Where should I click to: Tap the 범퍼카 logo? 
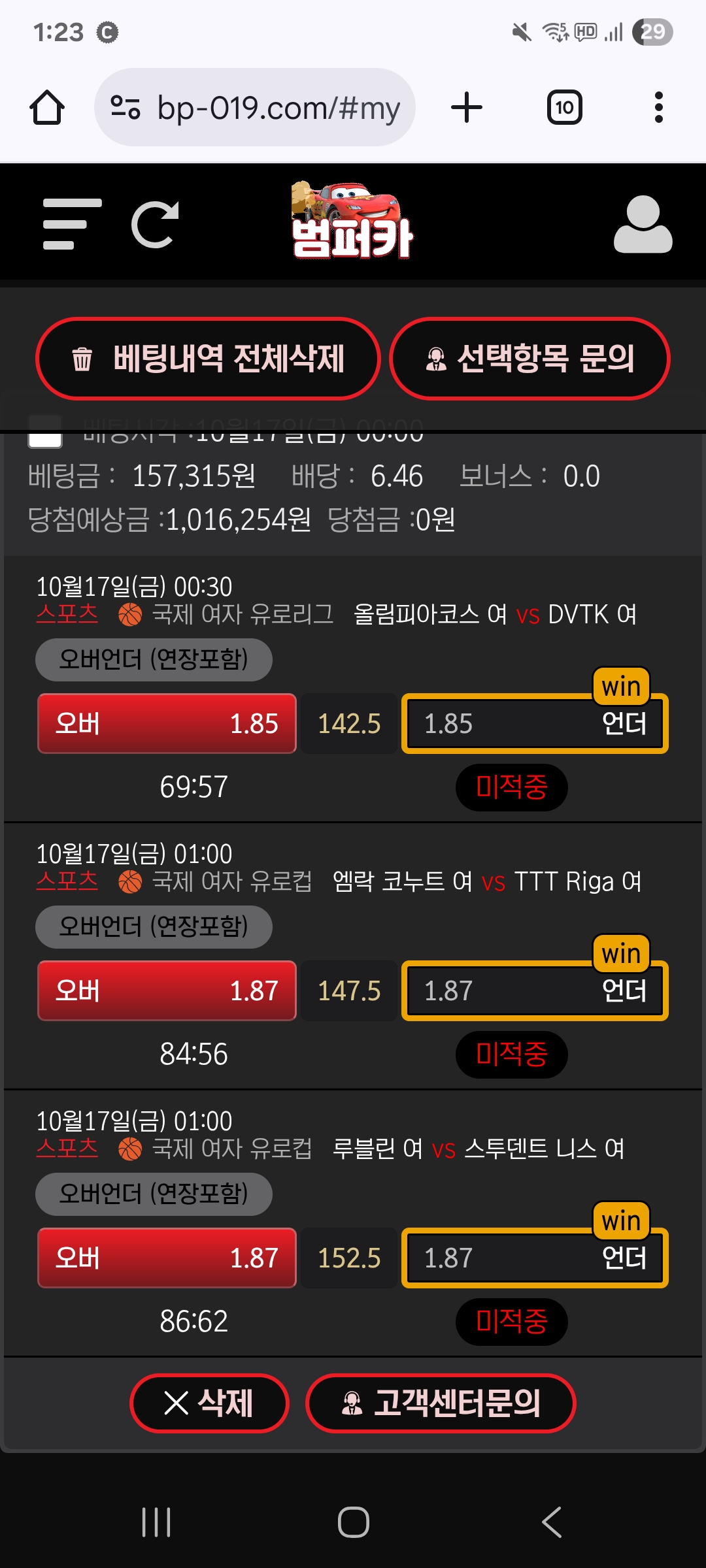[x=352, y=221]
